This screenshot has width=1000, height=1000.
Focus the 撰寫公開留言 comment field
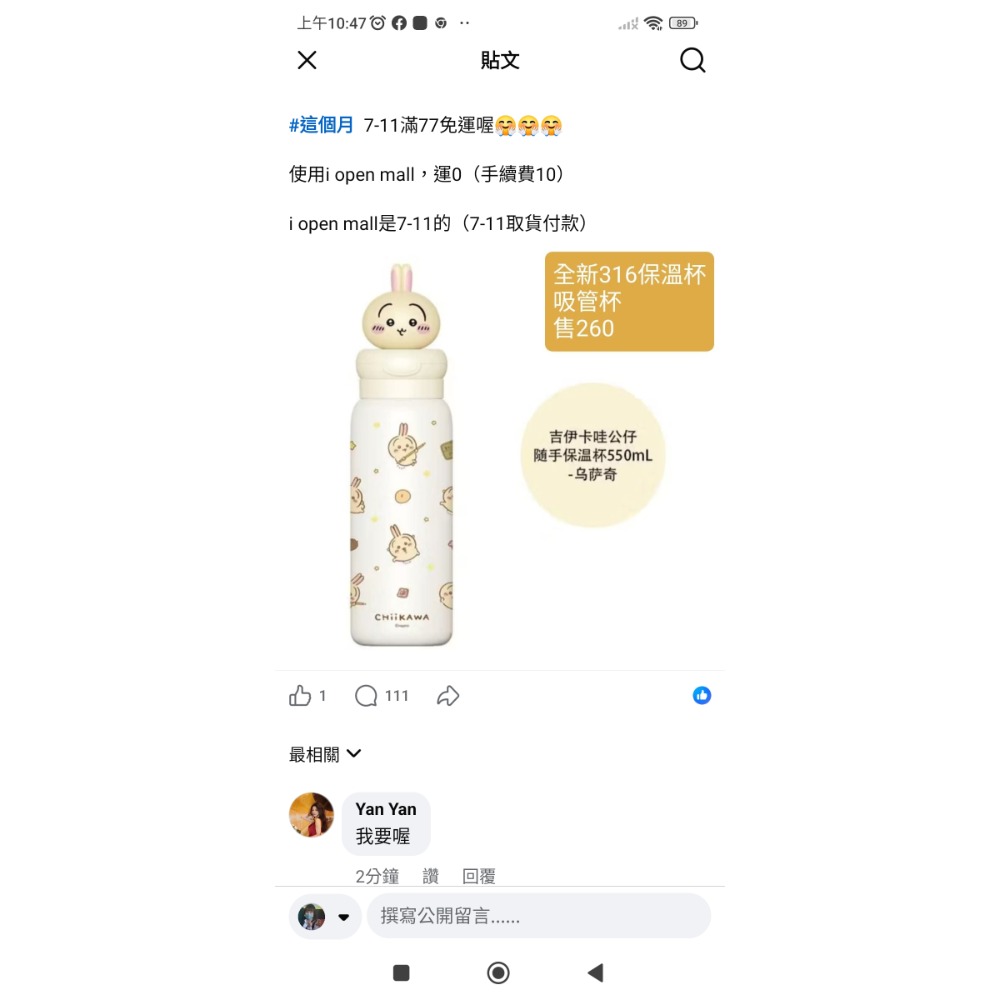[538, 916]
